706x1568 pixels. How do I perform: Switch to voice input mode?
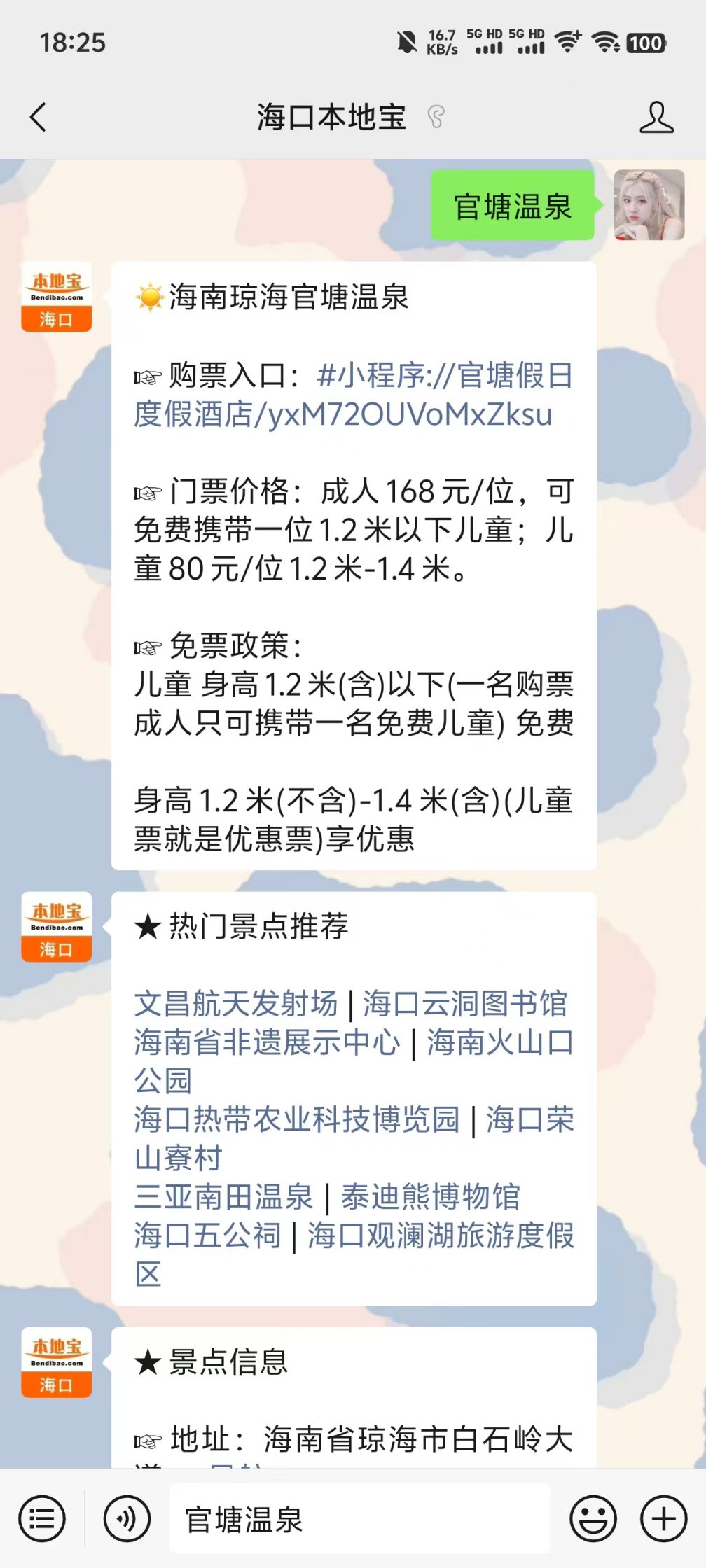click(127, 1519)
